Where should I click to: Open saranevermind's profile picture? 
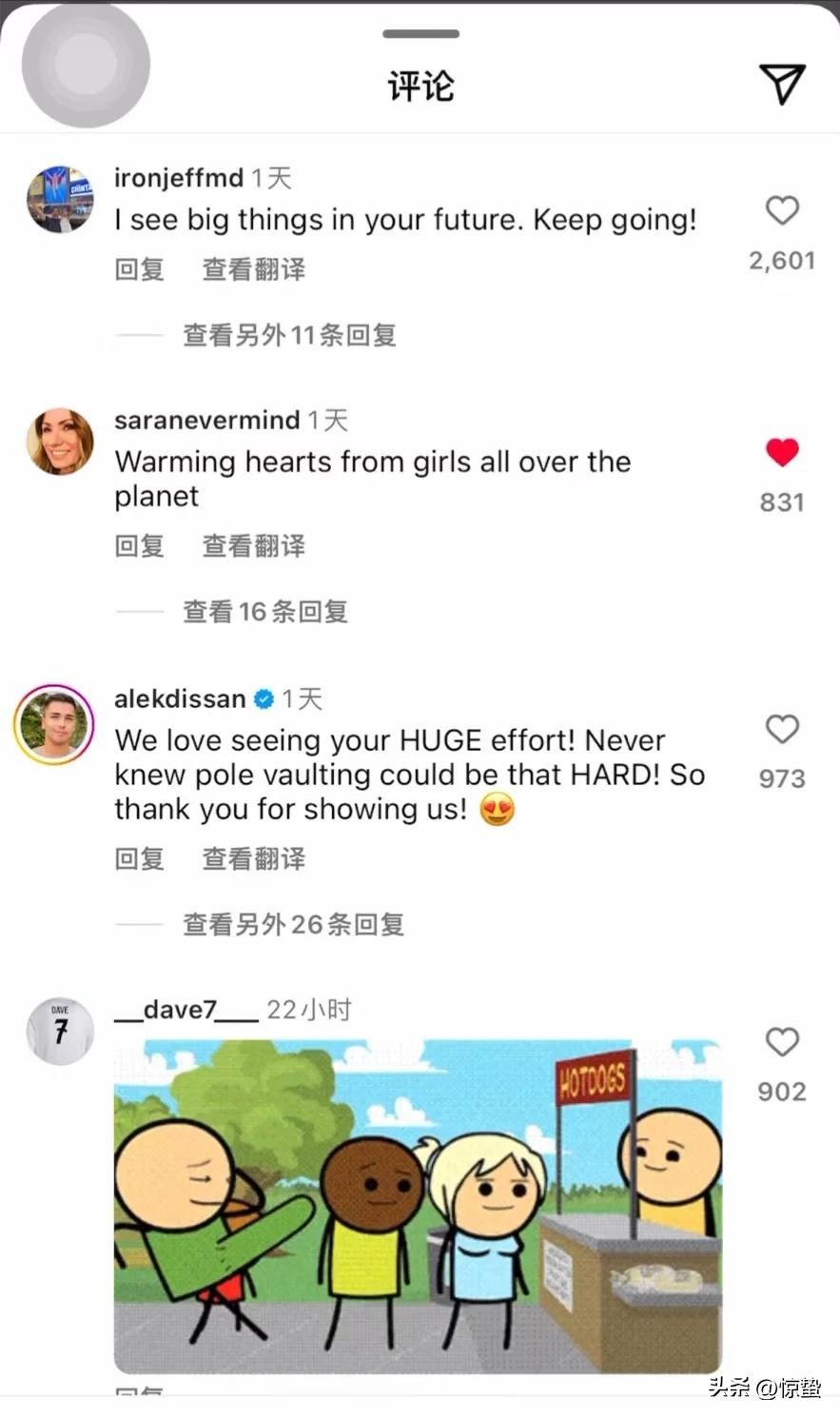coord(59,442)
